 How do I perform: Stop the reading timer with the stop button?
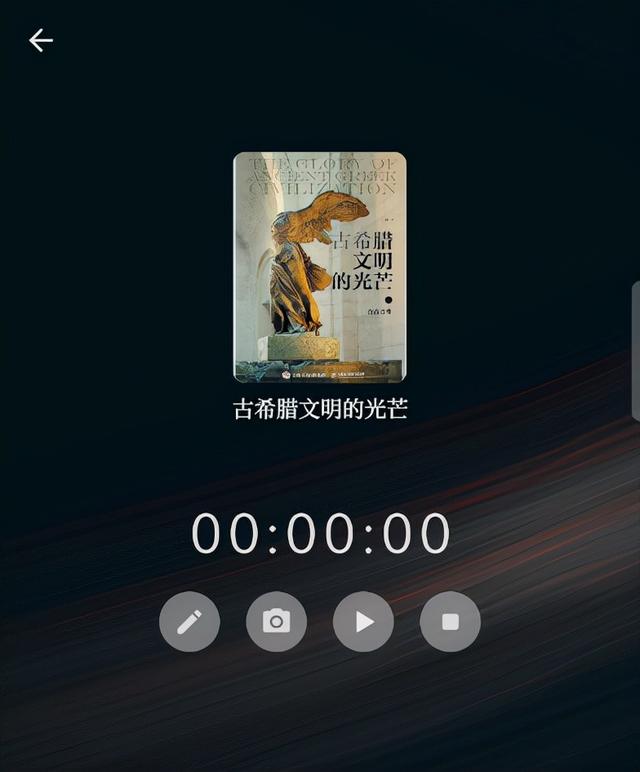point(450,621)
